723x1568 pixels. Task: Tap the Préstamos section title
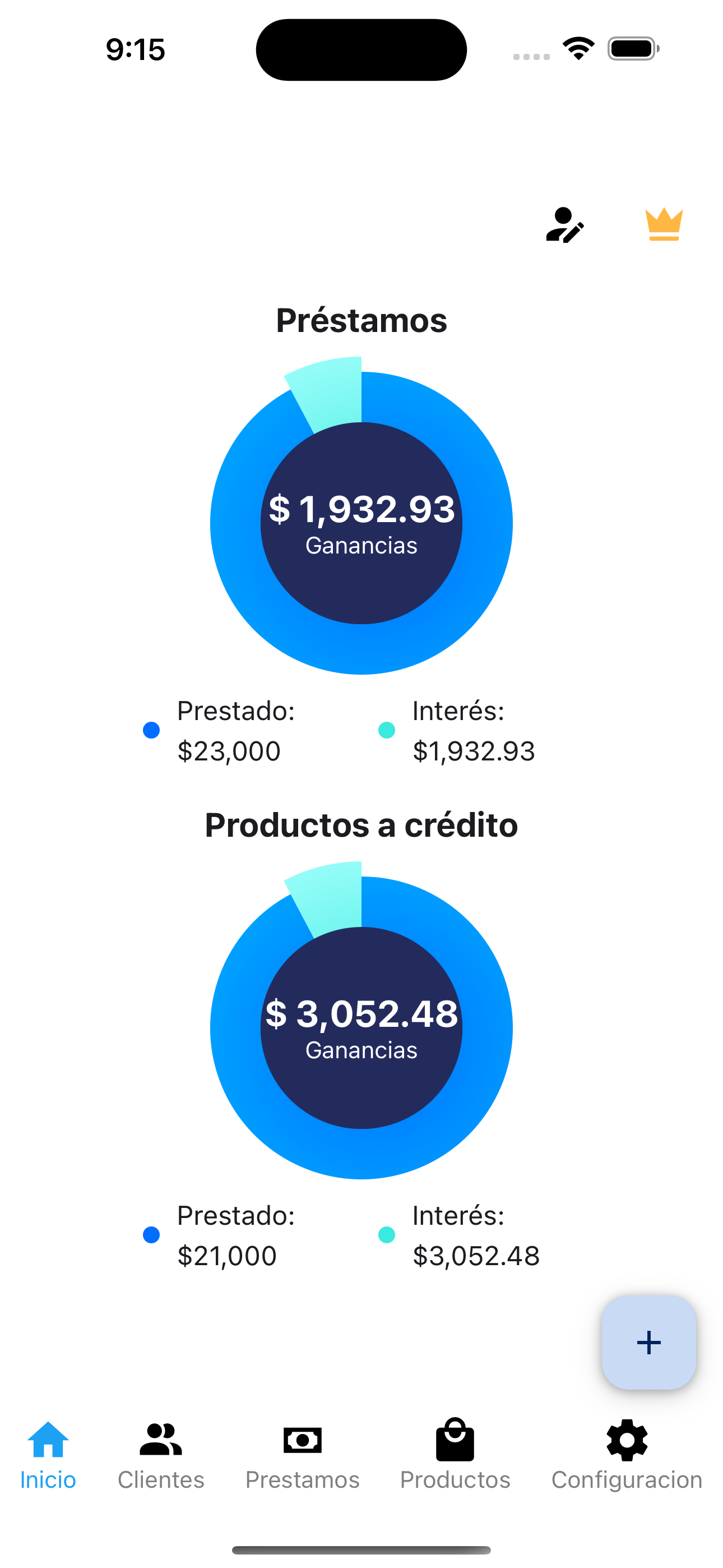click(361, 321)
